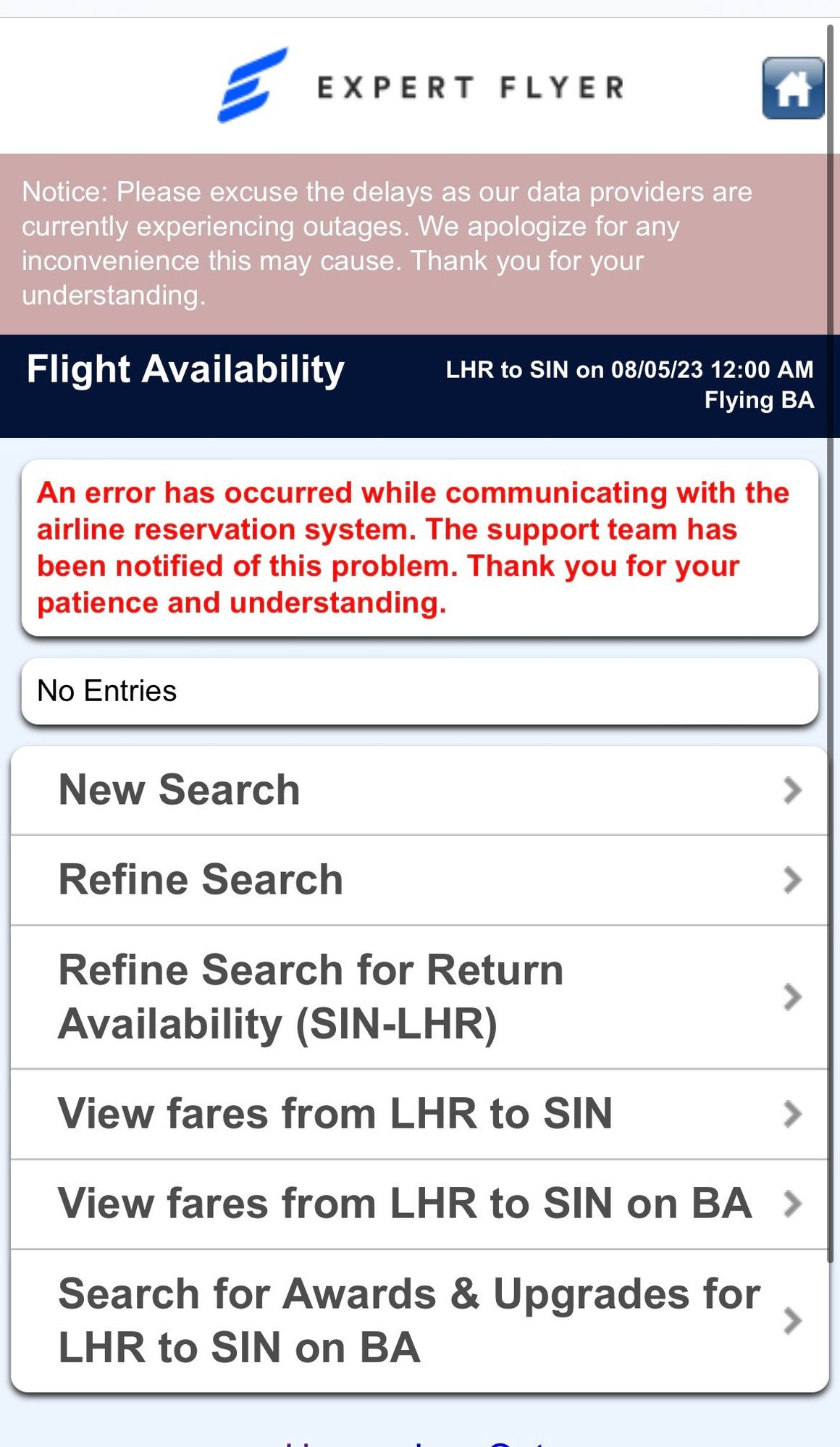
Task: View fares from LHR to SIN
Action: [335, 1114]
